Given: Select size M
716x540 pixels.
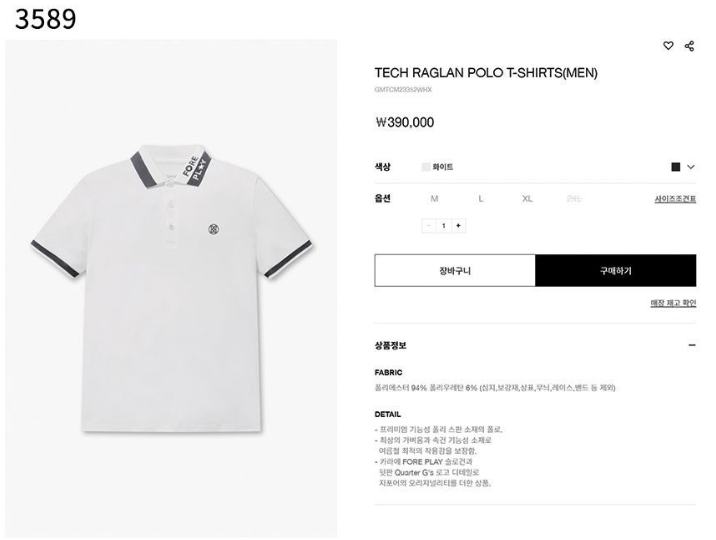Looking at the screenshot, I should tap(434, 198).
